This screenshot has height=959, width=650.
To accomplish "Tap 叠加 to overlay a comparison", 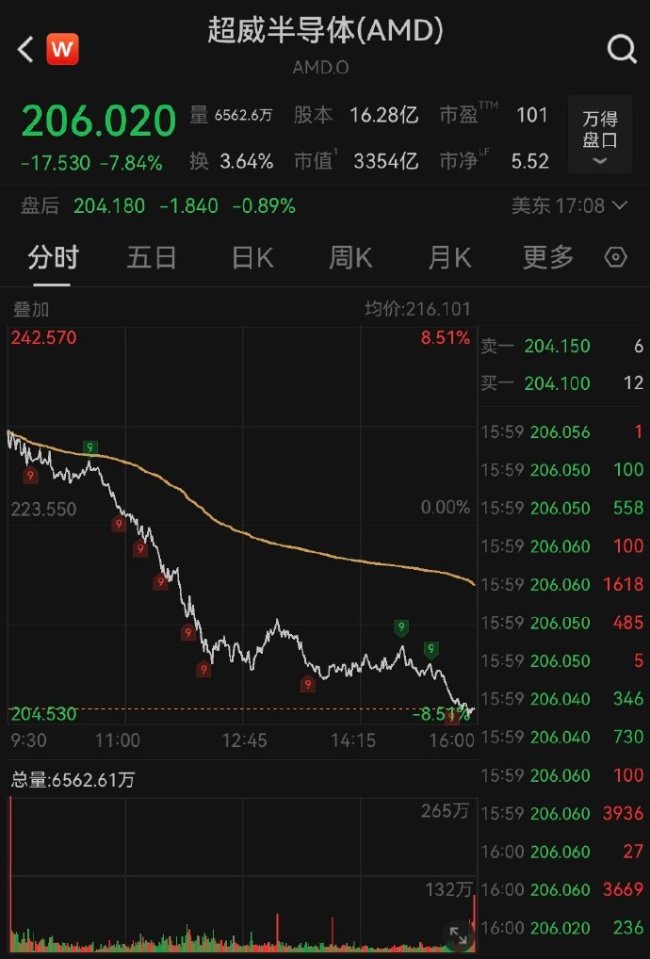I will click(31, 310).
